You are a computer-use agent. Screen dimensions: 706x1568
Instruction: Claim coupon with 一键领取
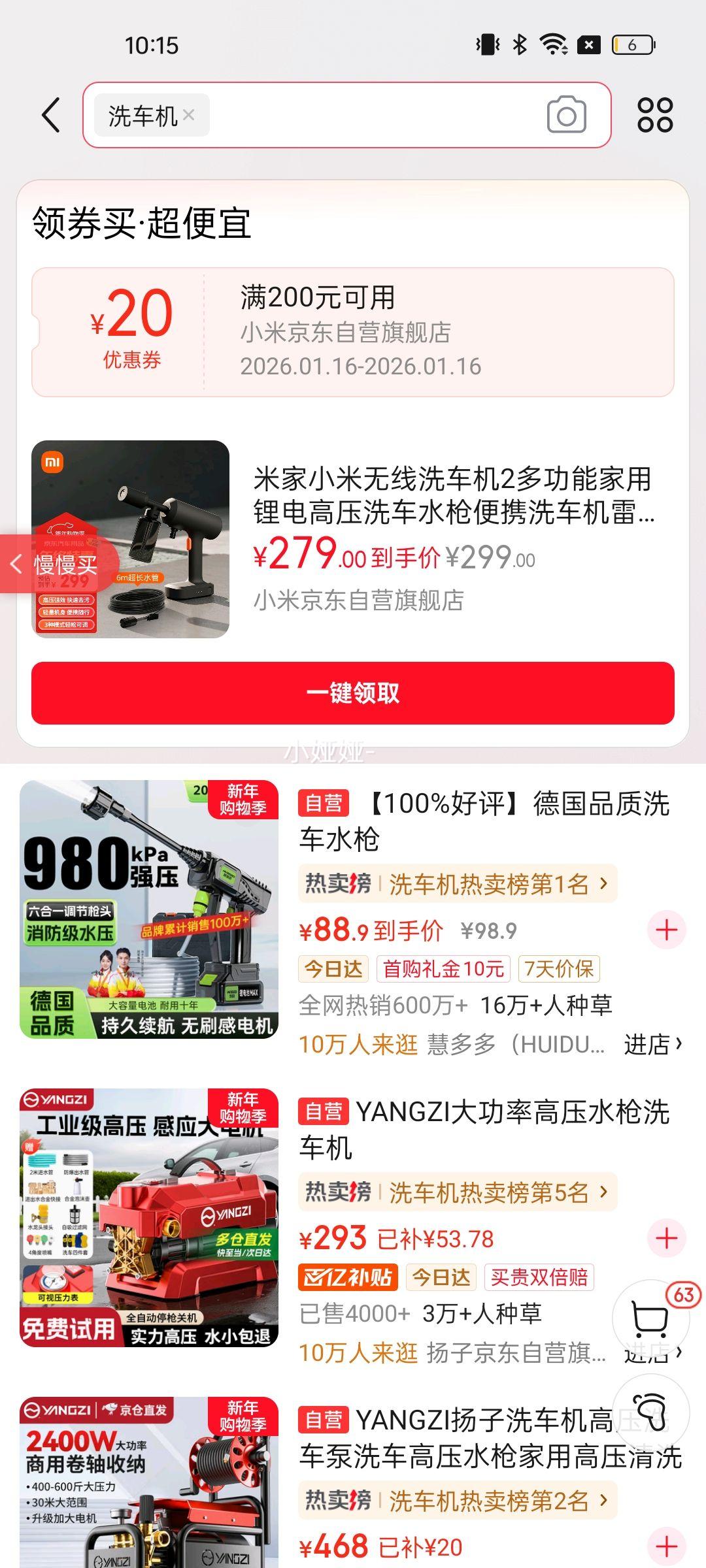352,693
